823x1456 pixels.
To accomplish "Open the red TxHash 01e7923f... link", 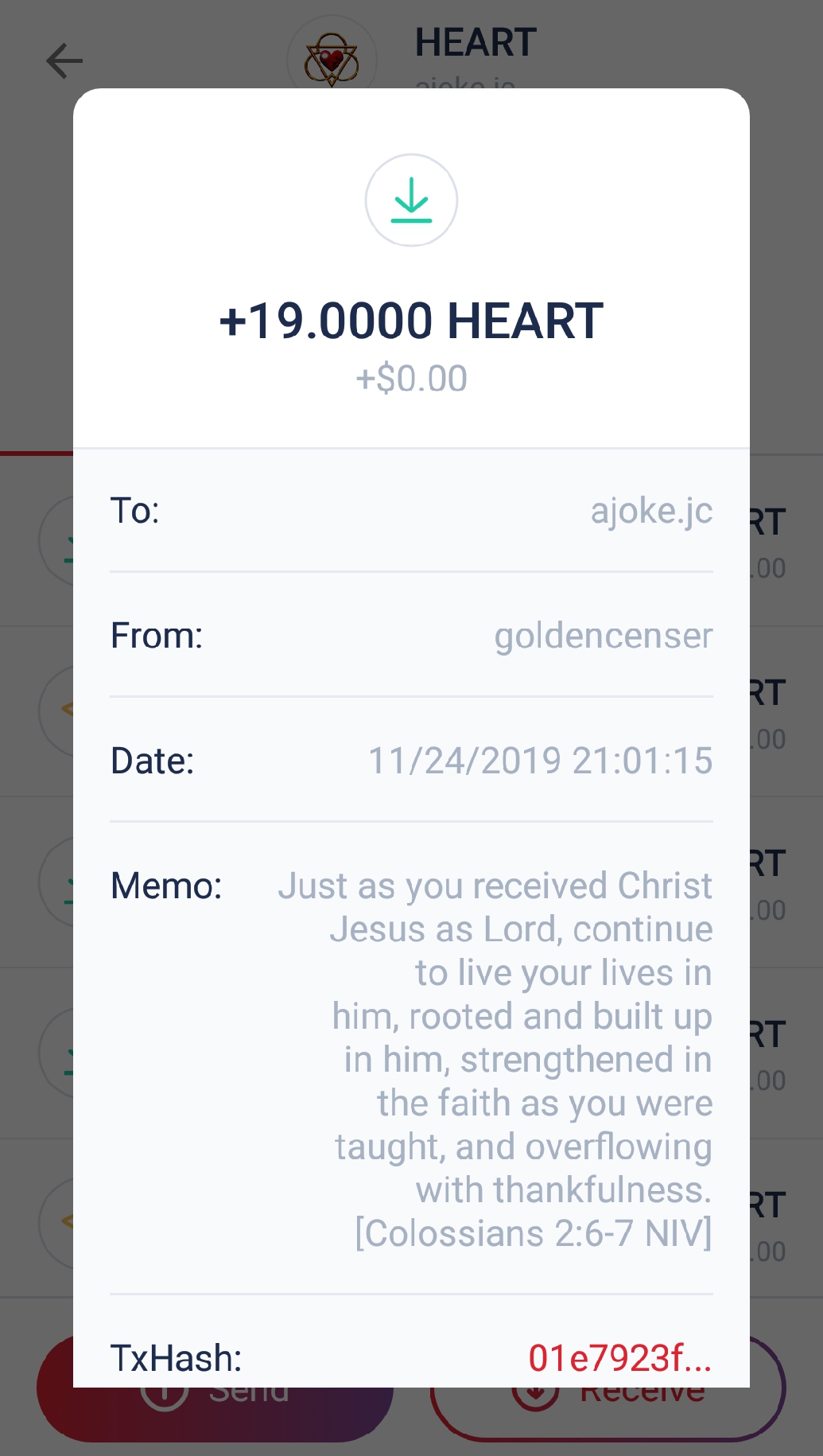I will click(x=619, y=1358).
